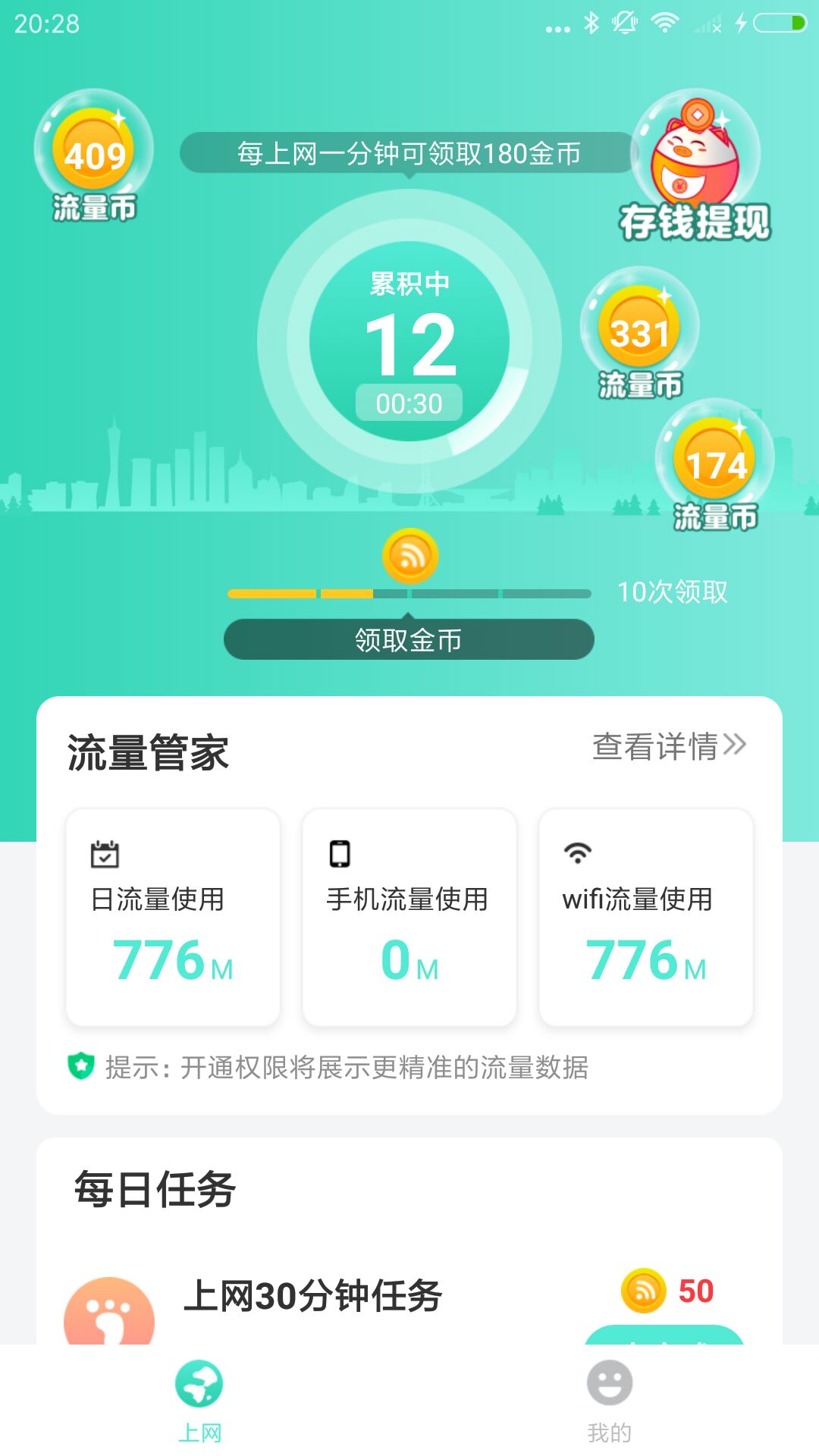Viewport: 819px width, 1456px height.
Task: Tap the collection progress bar showing 10次领取
Action: pos(409,594)
